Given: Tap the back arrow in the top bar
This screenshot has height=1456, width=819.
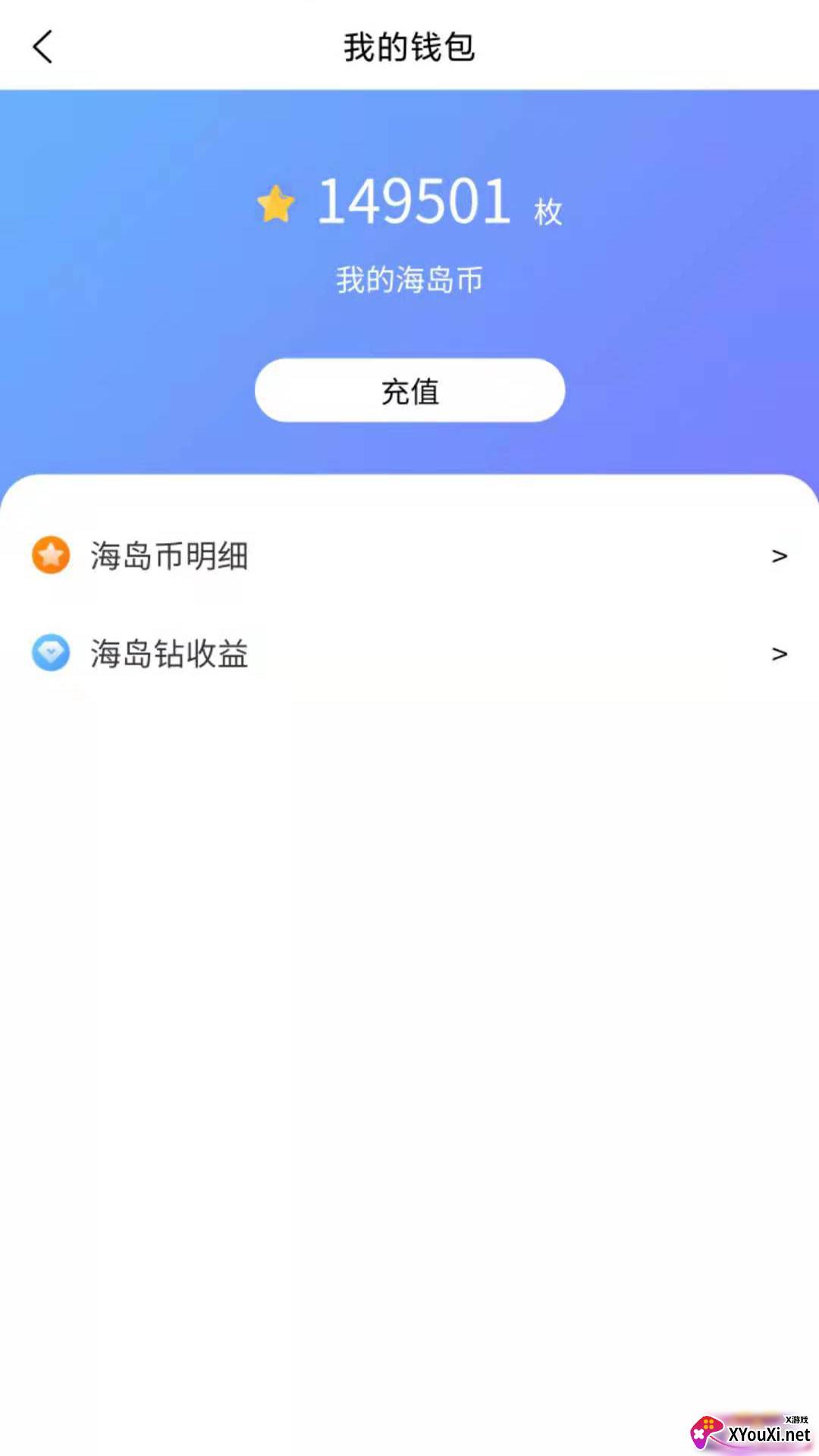Looking at the screenshot, I should pos(43,47).
